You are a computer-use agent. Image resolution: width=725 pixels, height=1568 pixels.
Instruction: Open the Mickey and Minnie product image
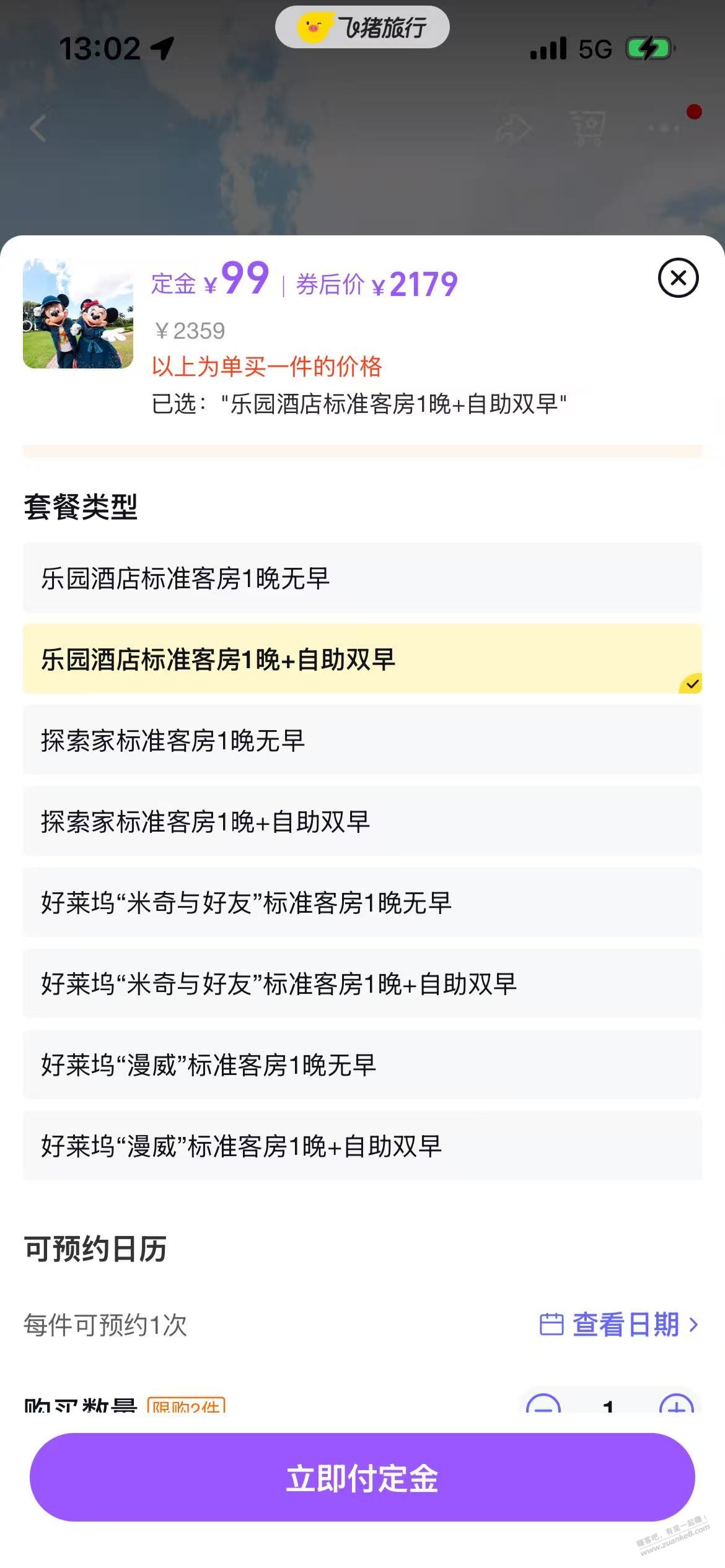pos(78,314)
